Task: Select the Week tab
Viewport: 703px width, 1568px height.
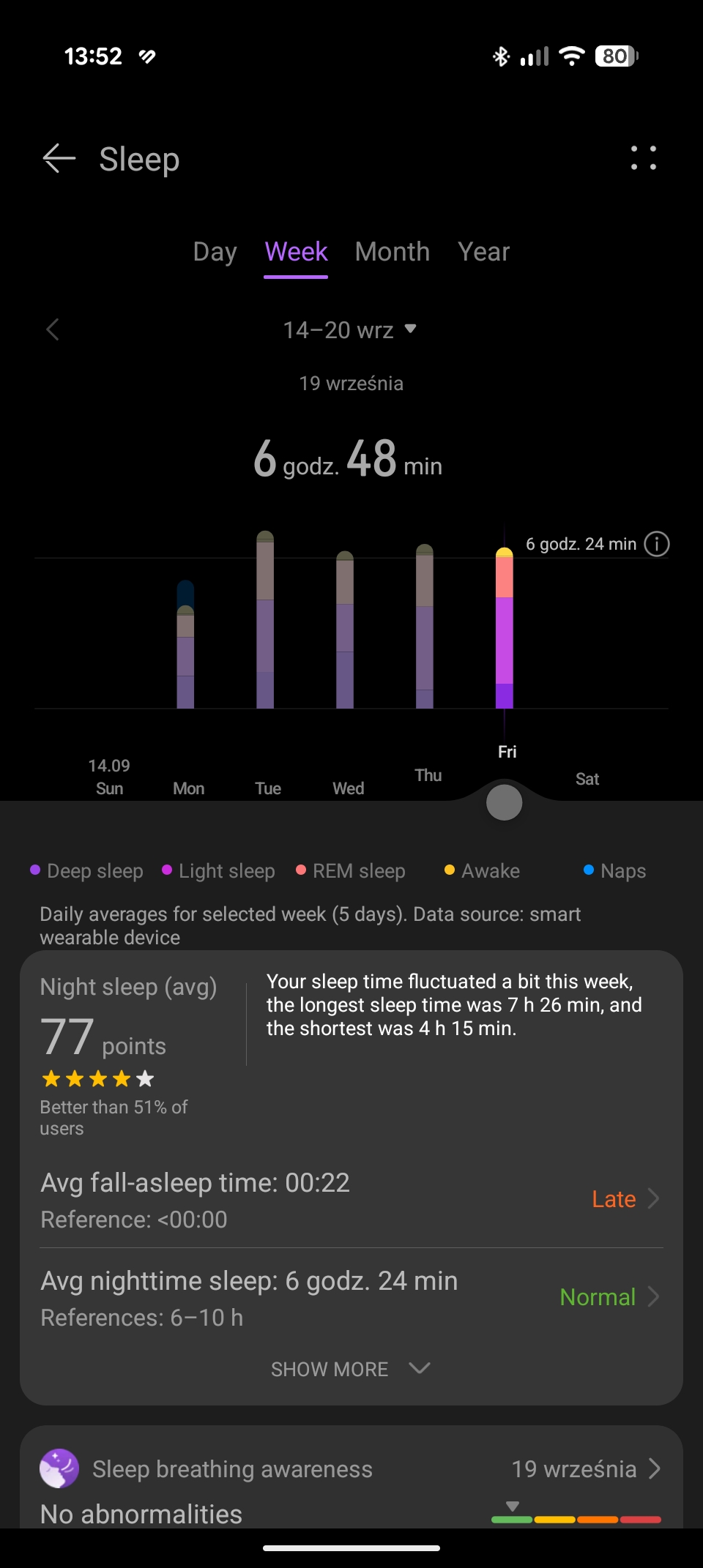Action: point(296,252)
